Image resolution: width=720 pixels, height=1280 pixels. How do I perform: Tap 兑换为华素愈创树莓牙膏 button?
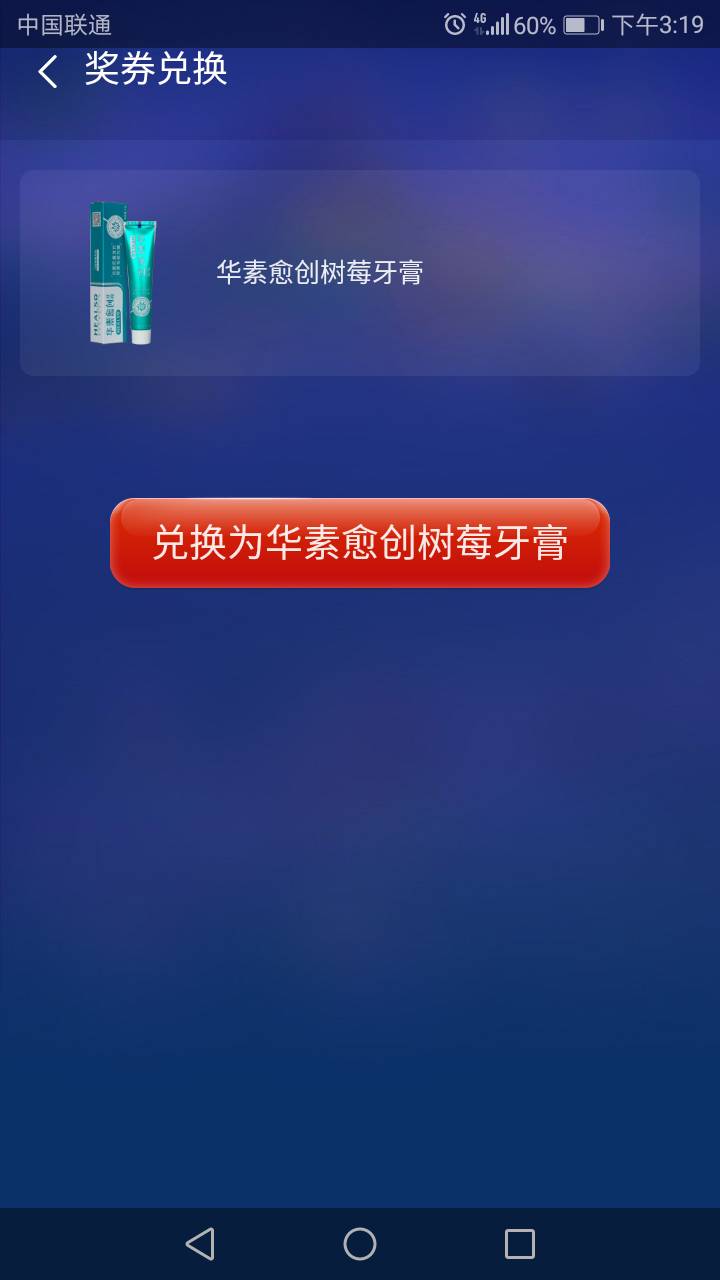[x=359, y=543]
